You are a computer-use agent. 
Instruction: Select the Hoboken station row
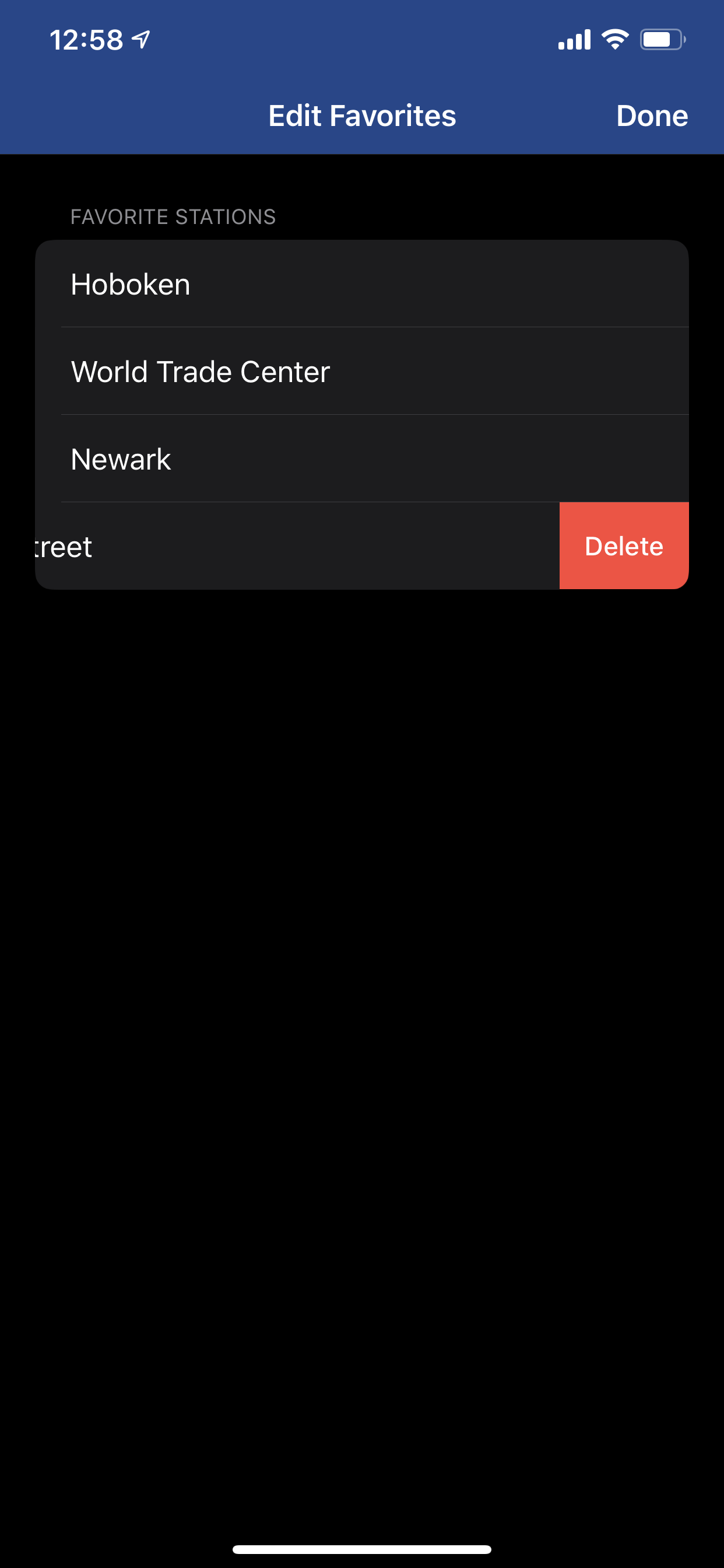click(x=361, y=283)
